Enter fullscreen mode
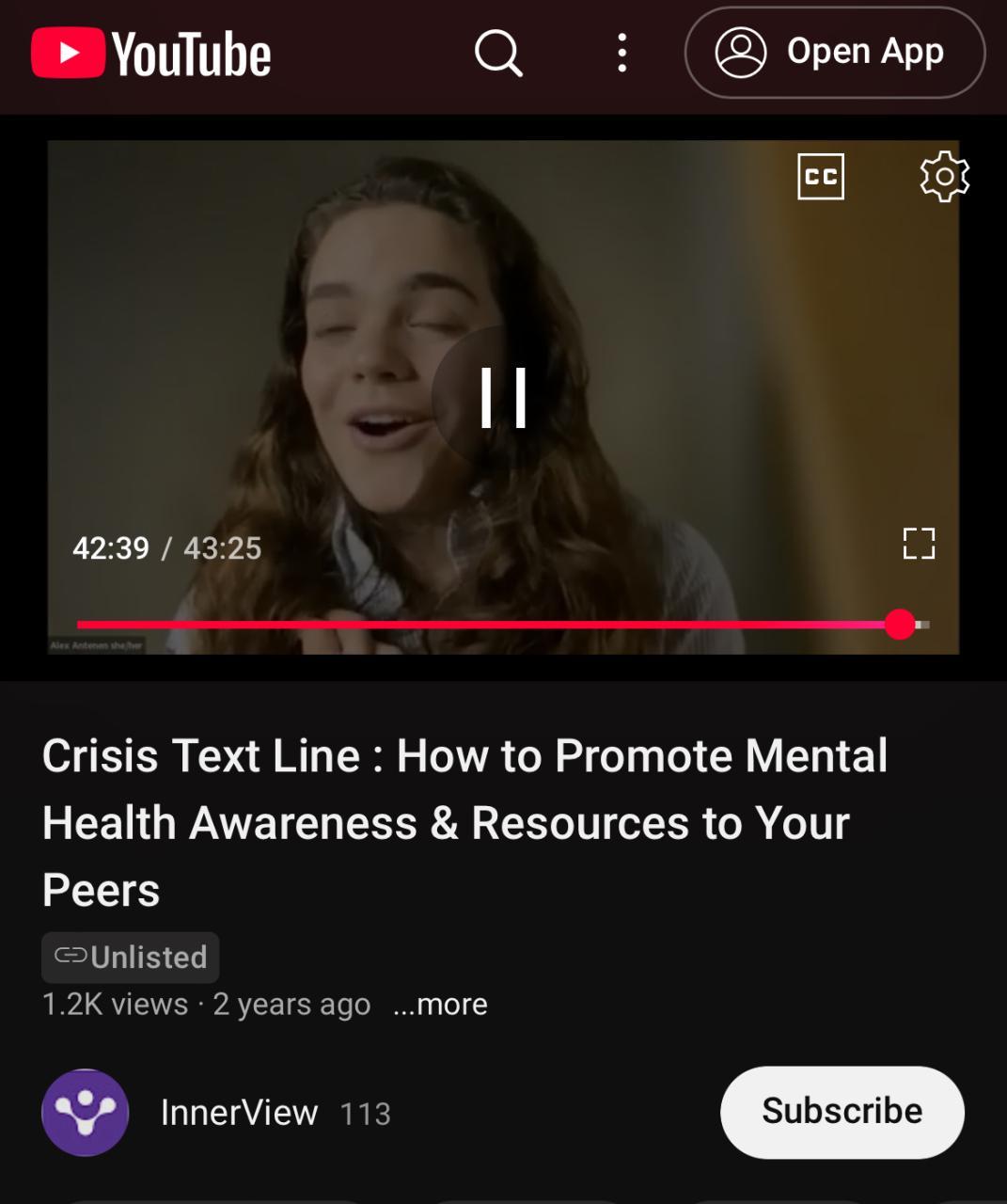This screenshot has width=1007, height=1204. tap(919, 544)
